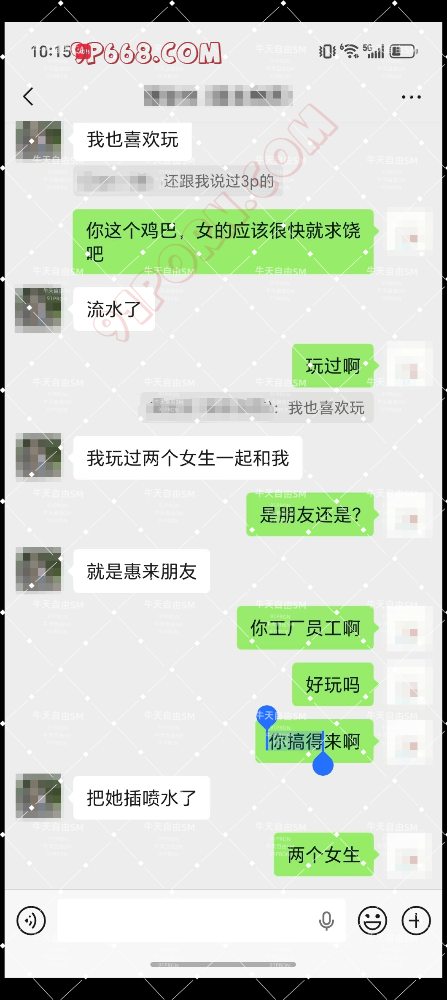Screen dimensions: 447x1000
Task: Open the emoji sticker panel
Action: point(372,921)
